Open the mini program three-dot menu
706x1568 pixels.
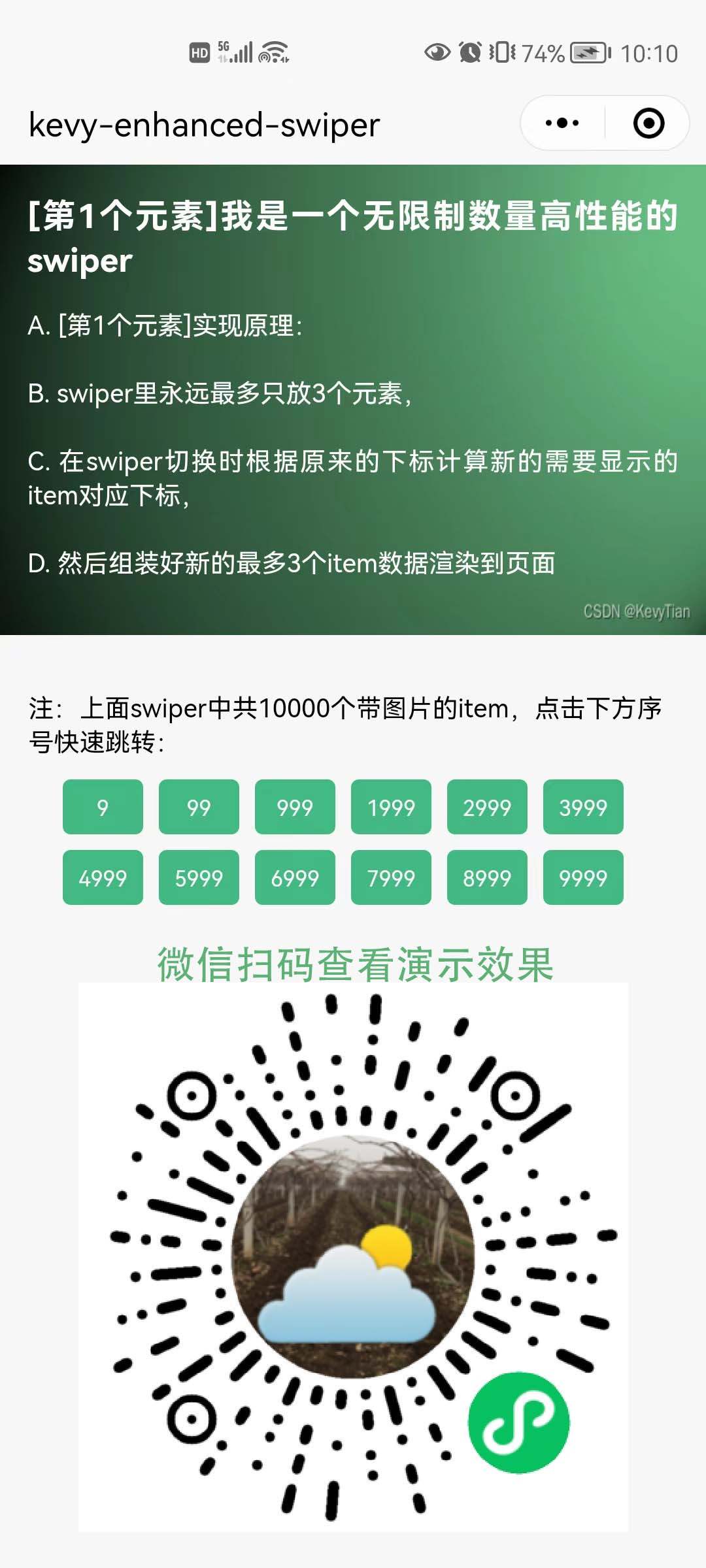click(x=562, y=123)
